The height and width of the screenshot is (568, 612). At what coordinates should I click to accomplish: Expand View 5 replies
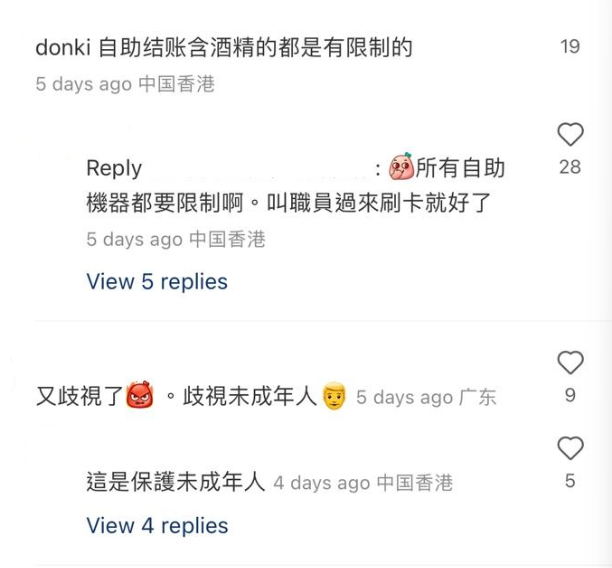tap(157, 282)
